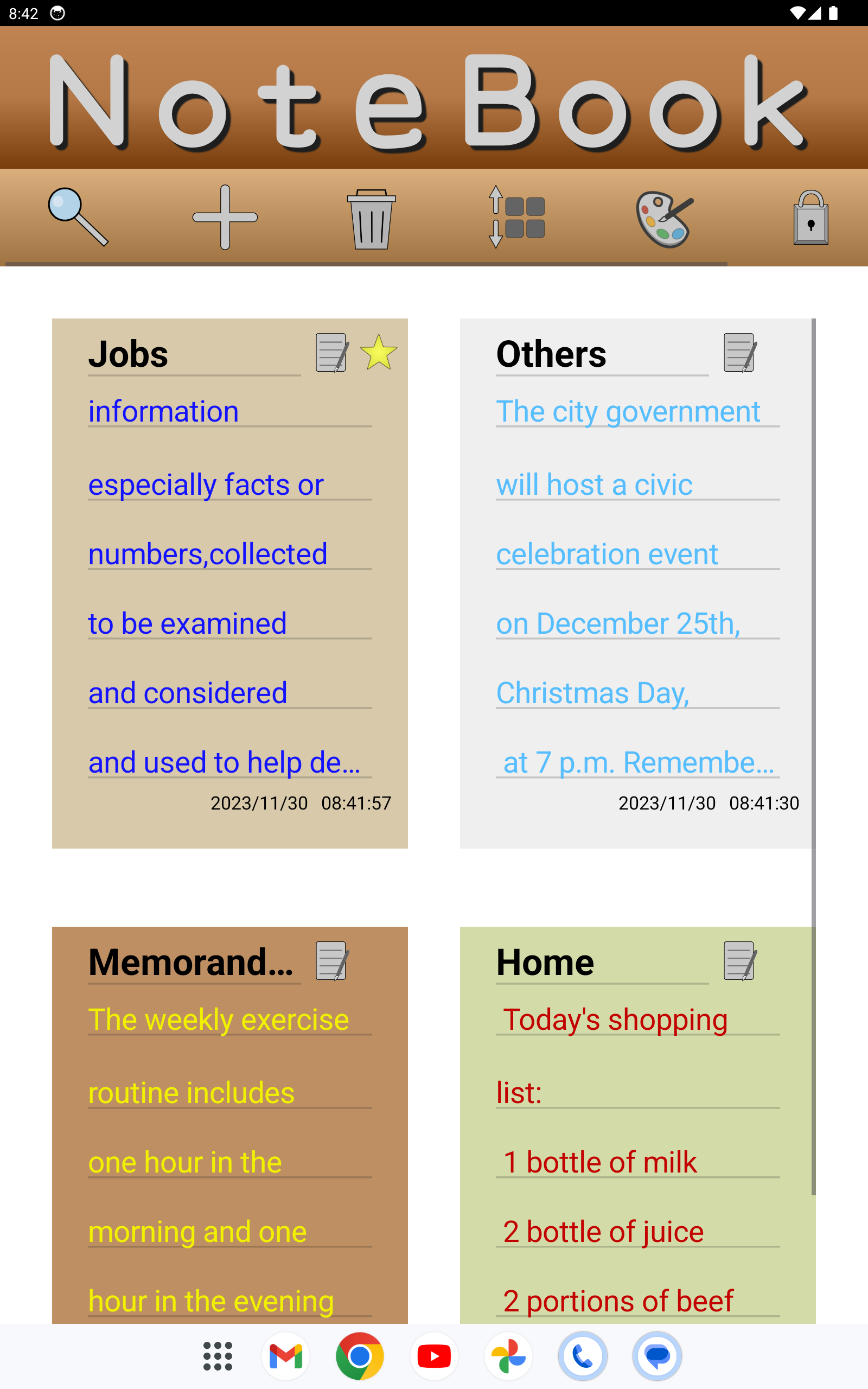Open the Home shopping list note
The width and height of the screenshot is (868, 1389).
point(637,1148)
